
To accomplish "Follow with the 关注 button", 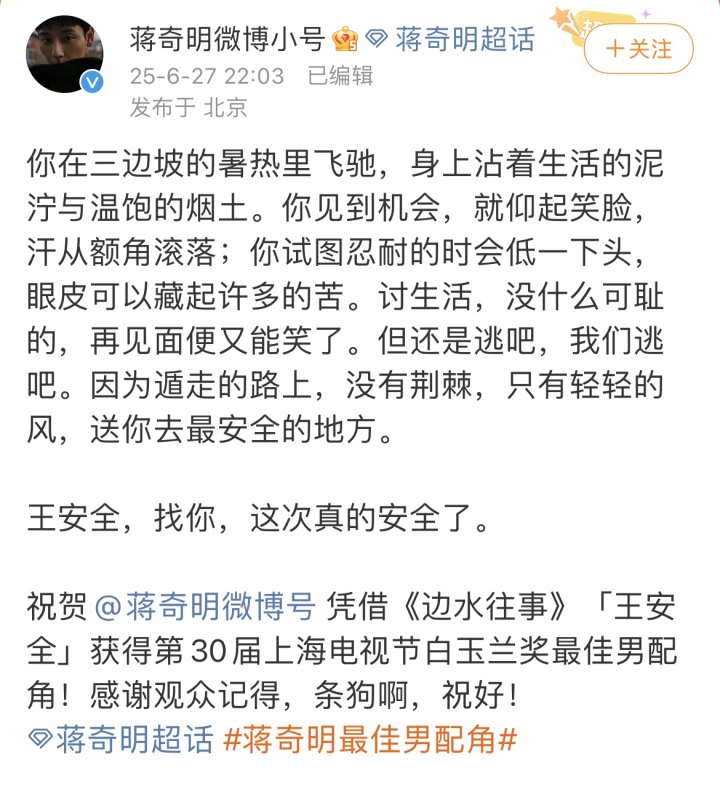I will (638, 49).
